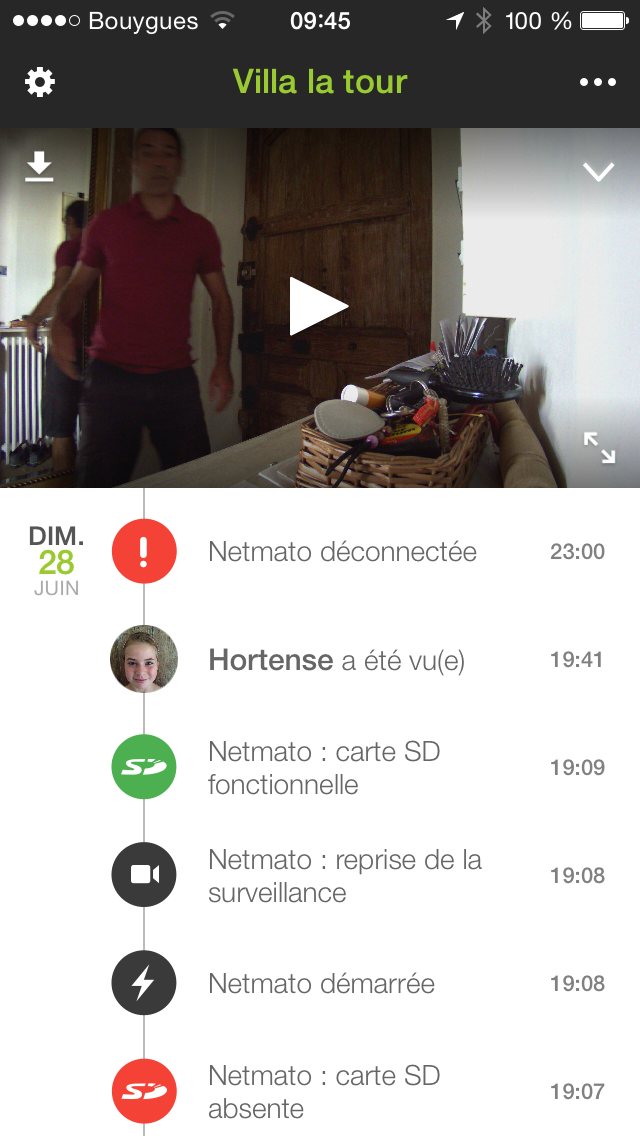
Task: Play the camera video
Action: (x=318, y=306)
